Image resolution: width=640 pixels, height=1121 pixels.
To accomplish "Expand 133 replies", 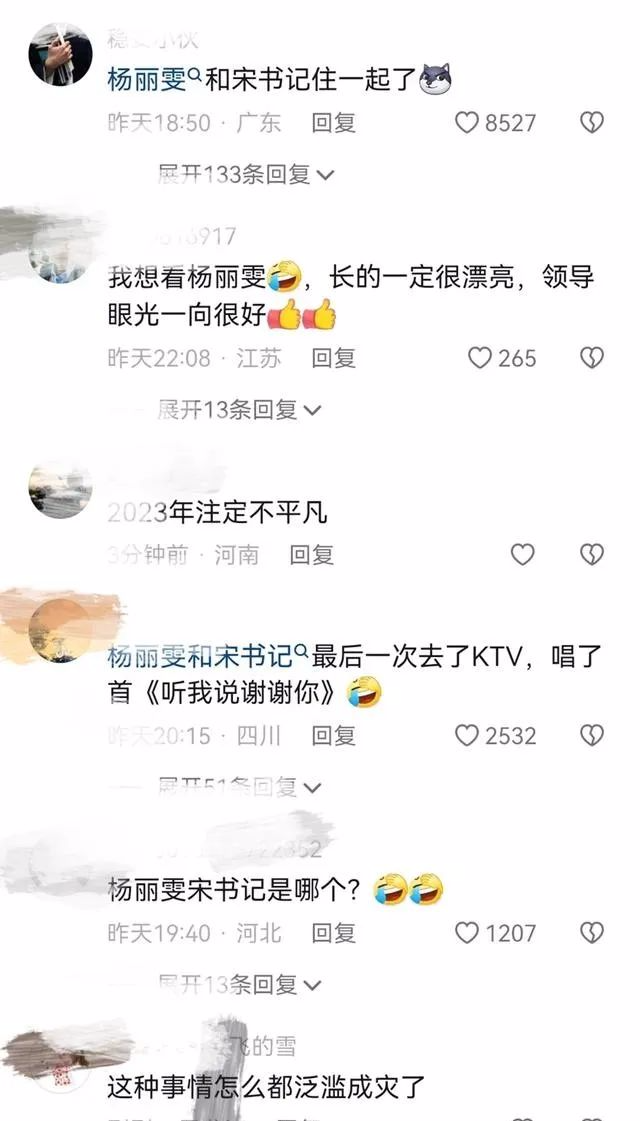I will tap(246, 175).
